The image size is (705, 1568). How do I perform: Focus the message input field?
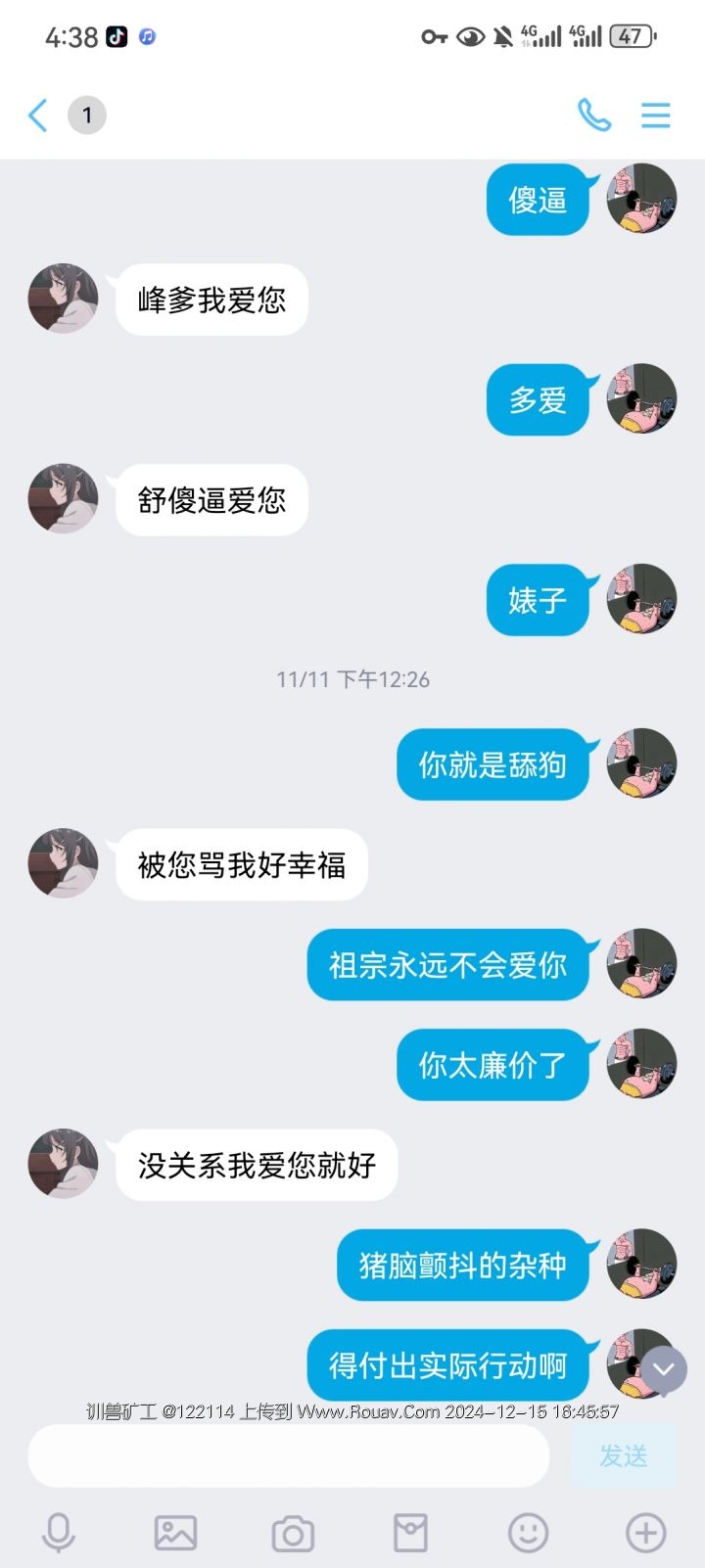point(288,1455)
